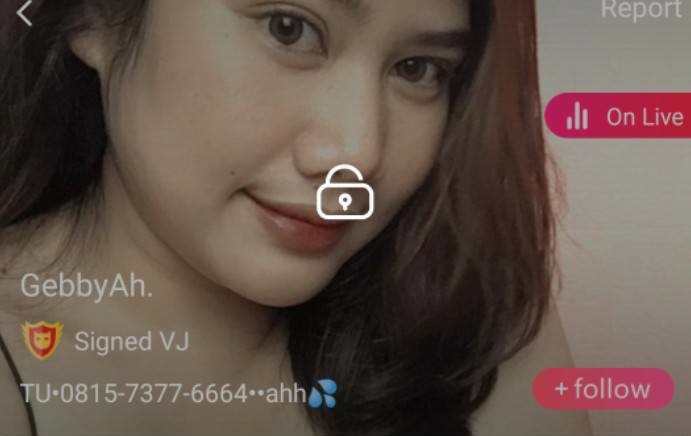Viewport: 691px width, 436px height.
Task: Follow GebbyAh.
Action: click(603, 388)
